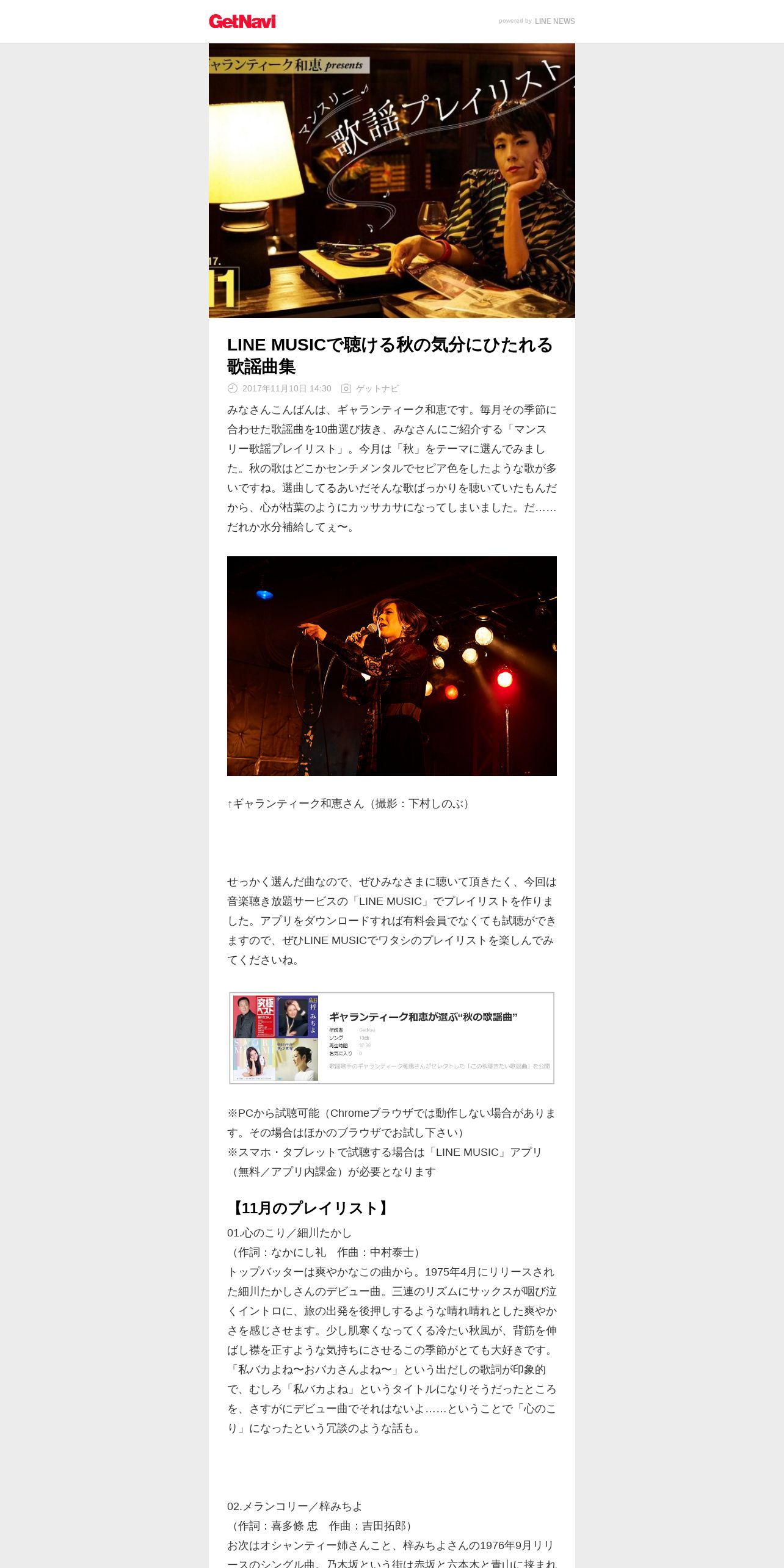
Task: Open the LINE NEWS link
Action: pyautogui.click(x=554, y=21)
